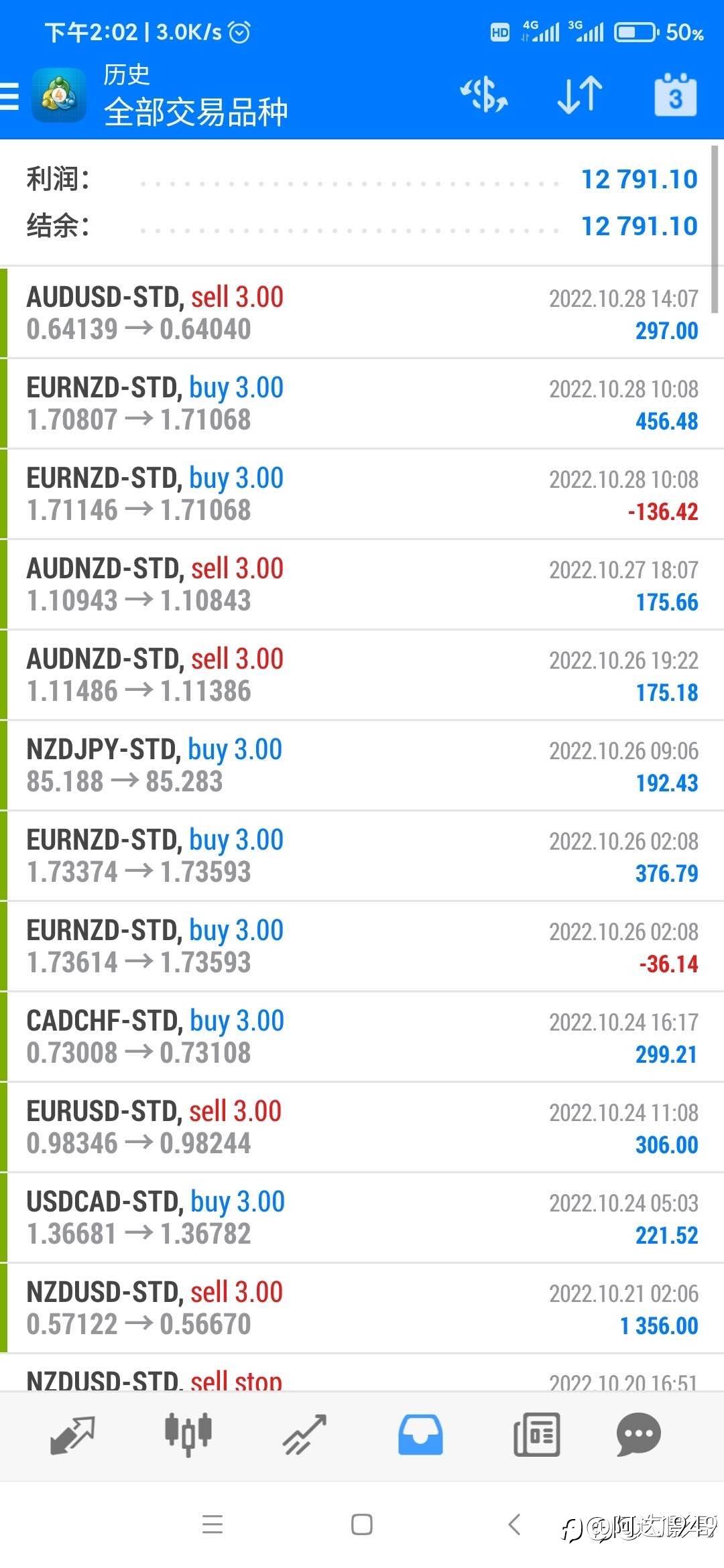Tap the system back button
This screenshot has width=724, height=1568.
pyautogui.click(x=514, y=1524)
